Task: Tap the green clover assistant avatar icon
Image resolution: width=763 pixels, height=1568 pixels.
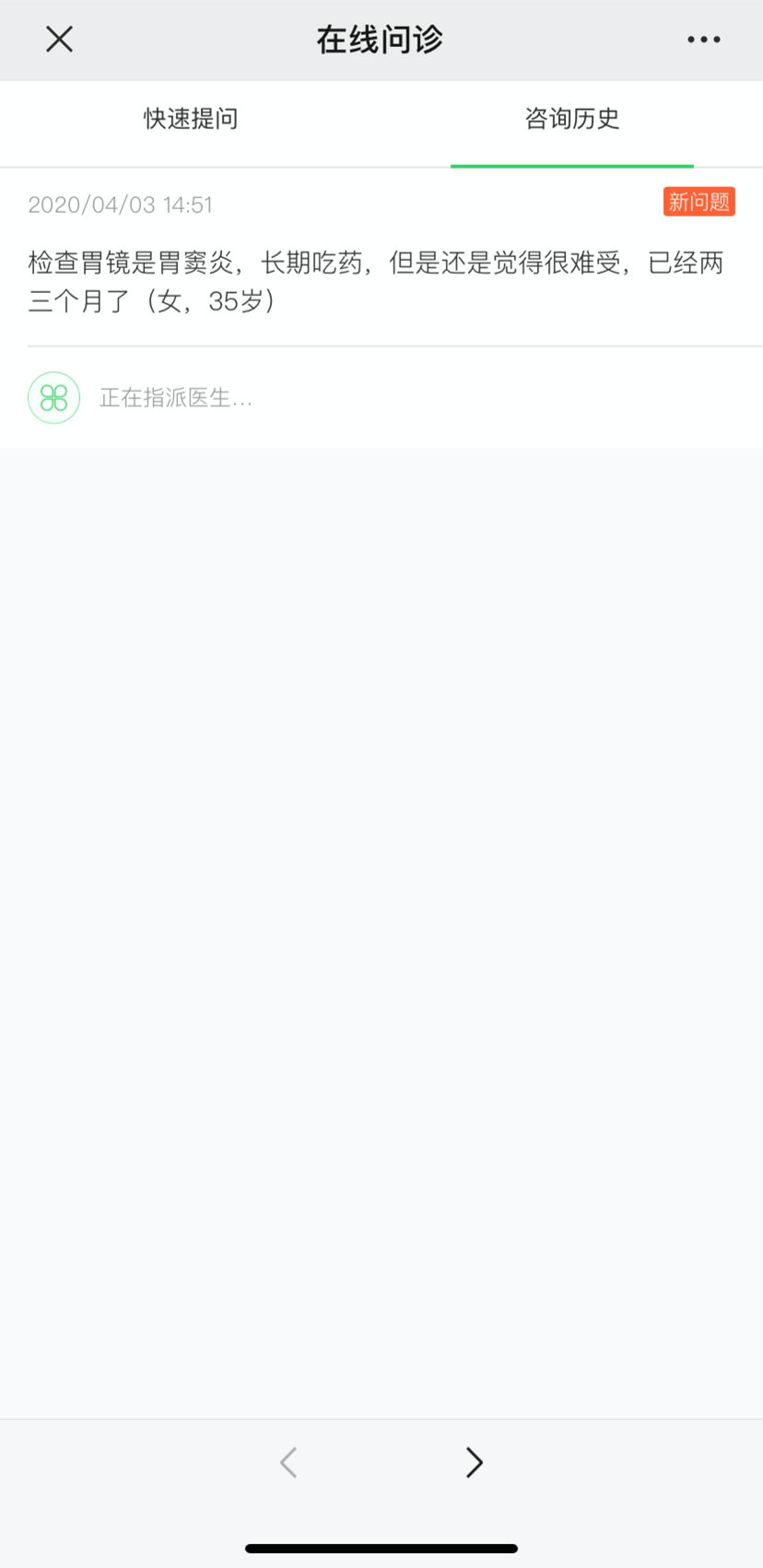Action: point(53,398)
